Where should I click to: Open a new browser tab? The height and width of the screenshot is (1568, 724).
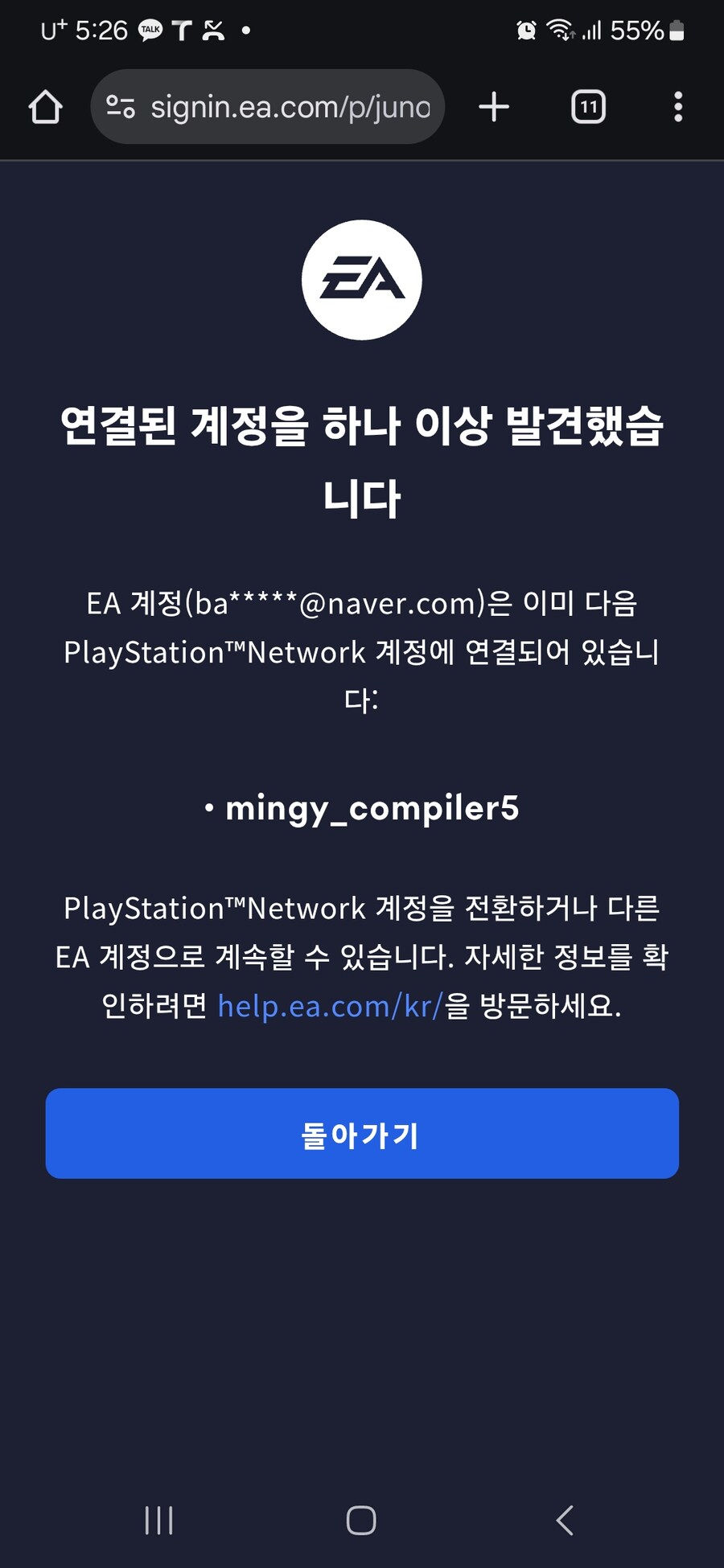[x=494, y=107]
